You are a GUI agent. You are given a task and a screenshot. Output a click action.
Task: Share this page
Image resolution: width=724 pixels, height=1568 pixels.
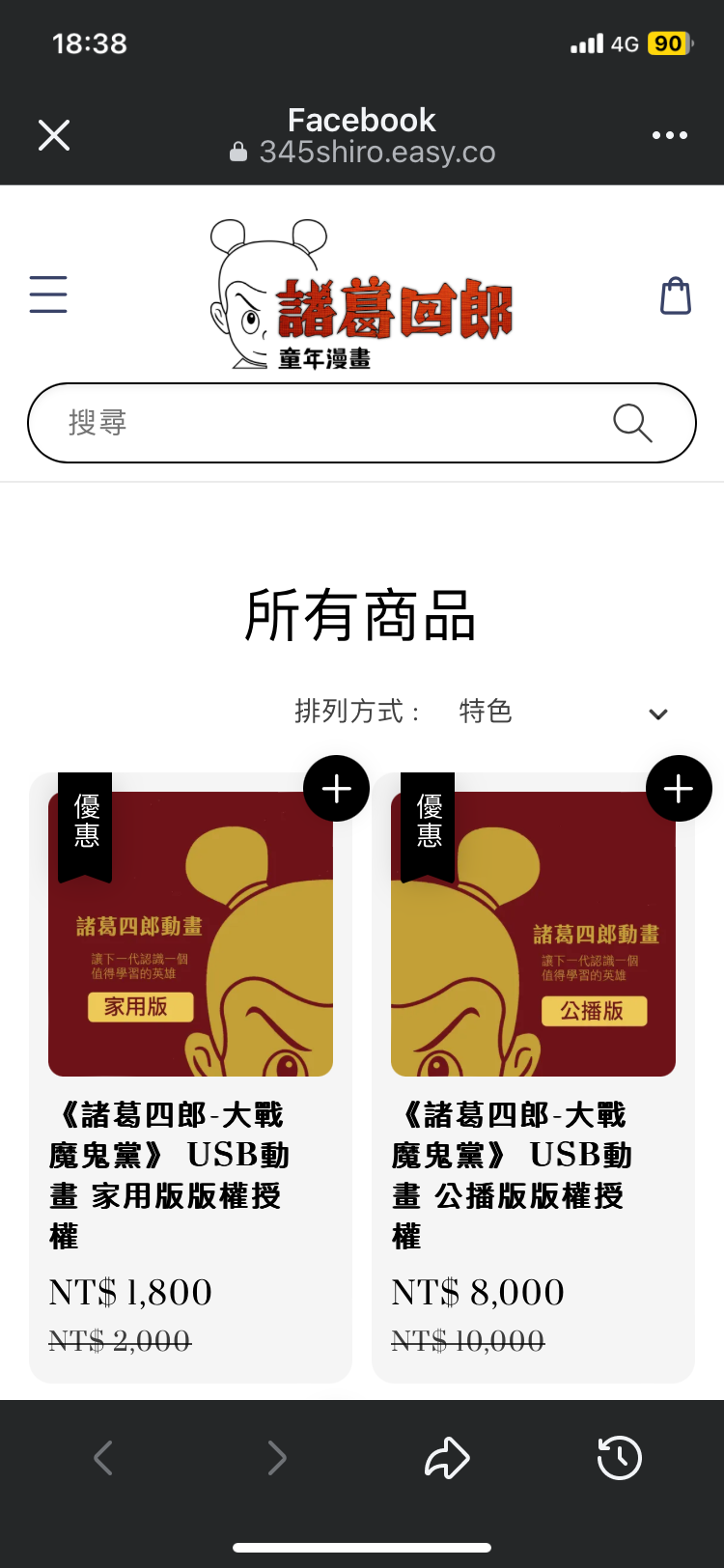(x=447, y=1457)
